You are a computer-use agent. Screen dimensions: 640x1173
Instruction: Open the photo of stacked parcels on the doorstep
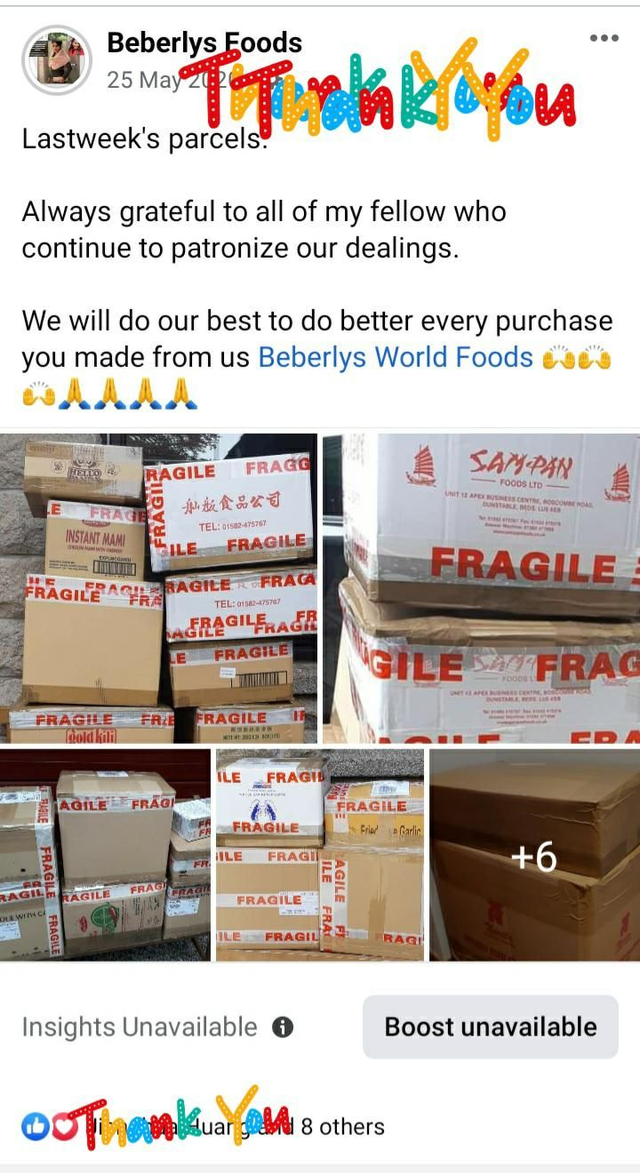click(105, 855)
